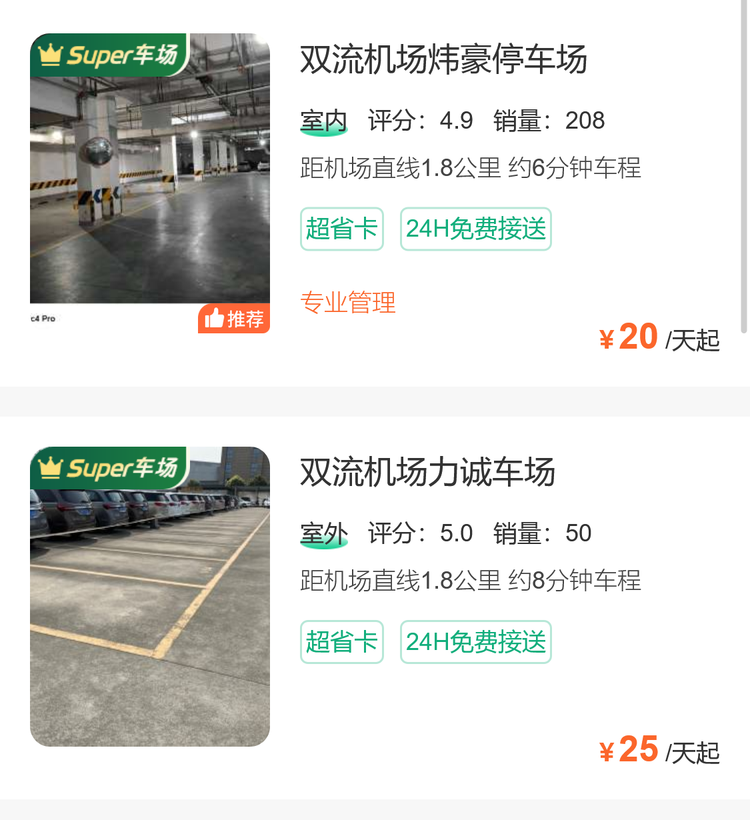Open the 双流机场炜豪停车场 parking listing
750x820 pixels.
pos(444,60)
